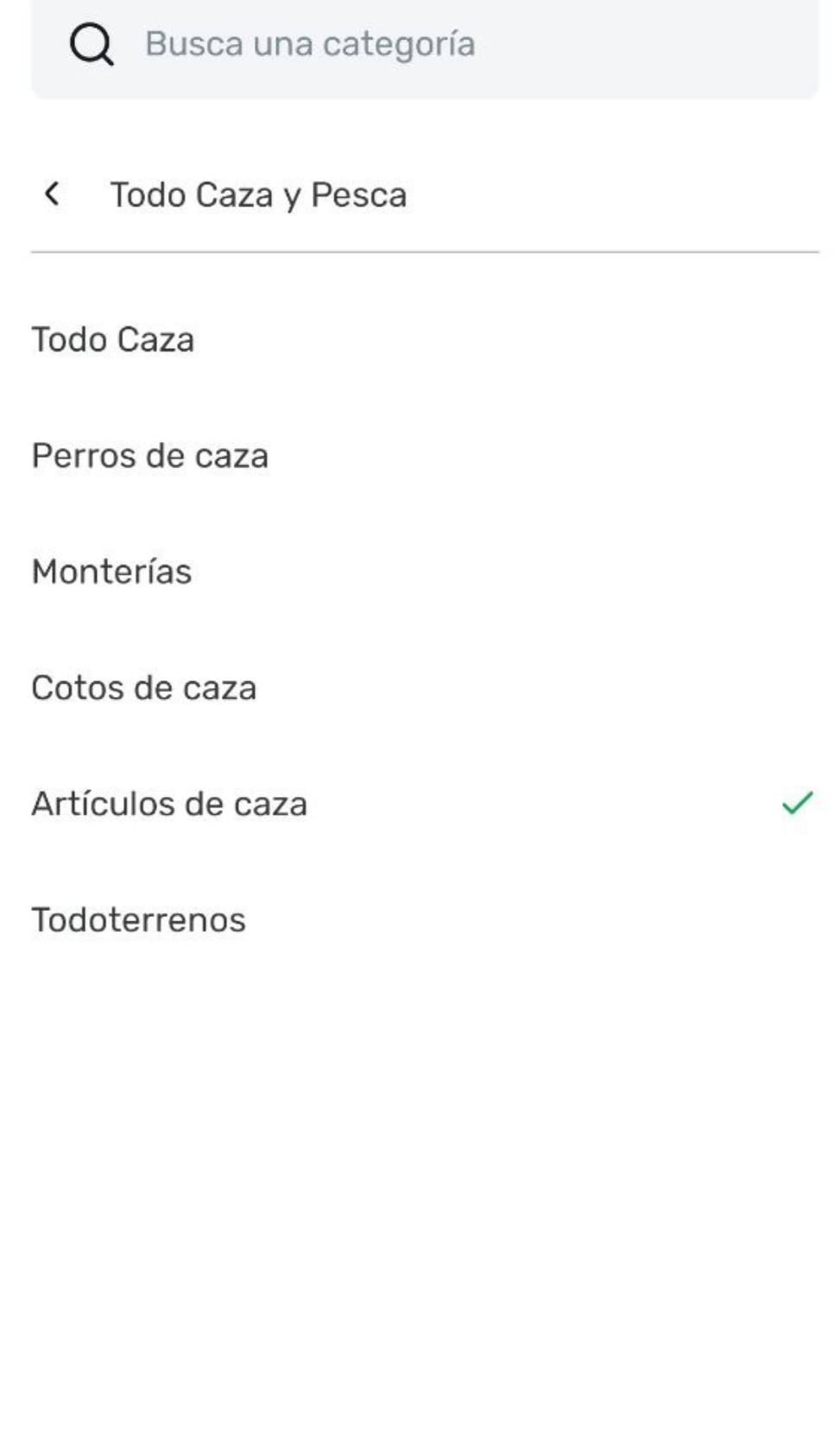Tap the Busca una categoría search field
This screenshot has width=840, height=1442.
click(x=423, y=45)
